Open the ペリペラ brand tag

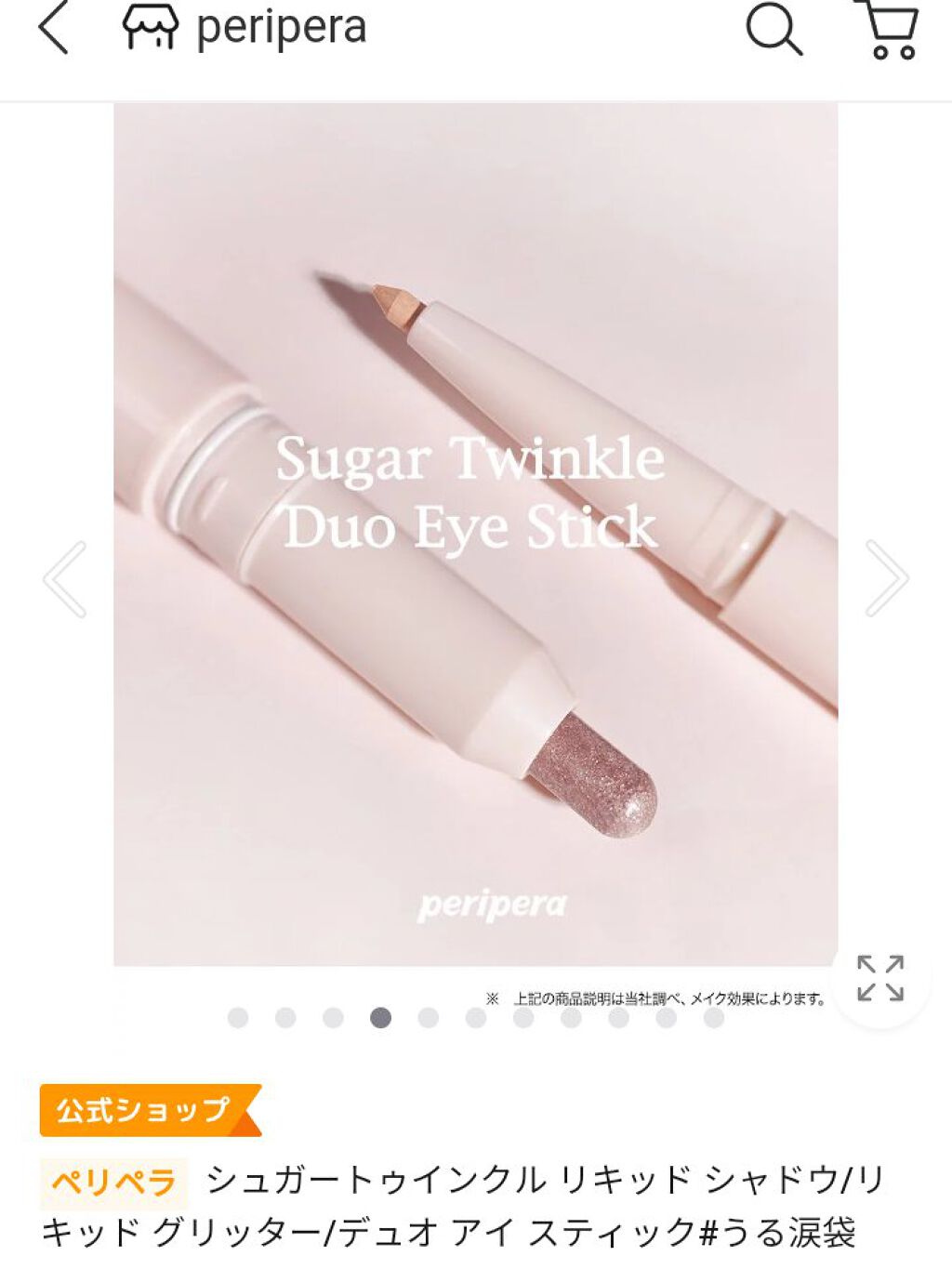tap(113, 1183)
